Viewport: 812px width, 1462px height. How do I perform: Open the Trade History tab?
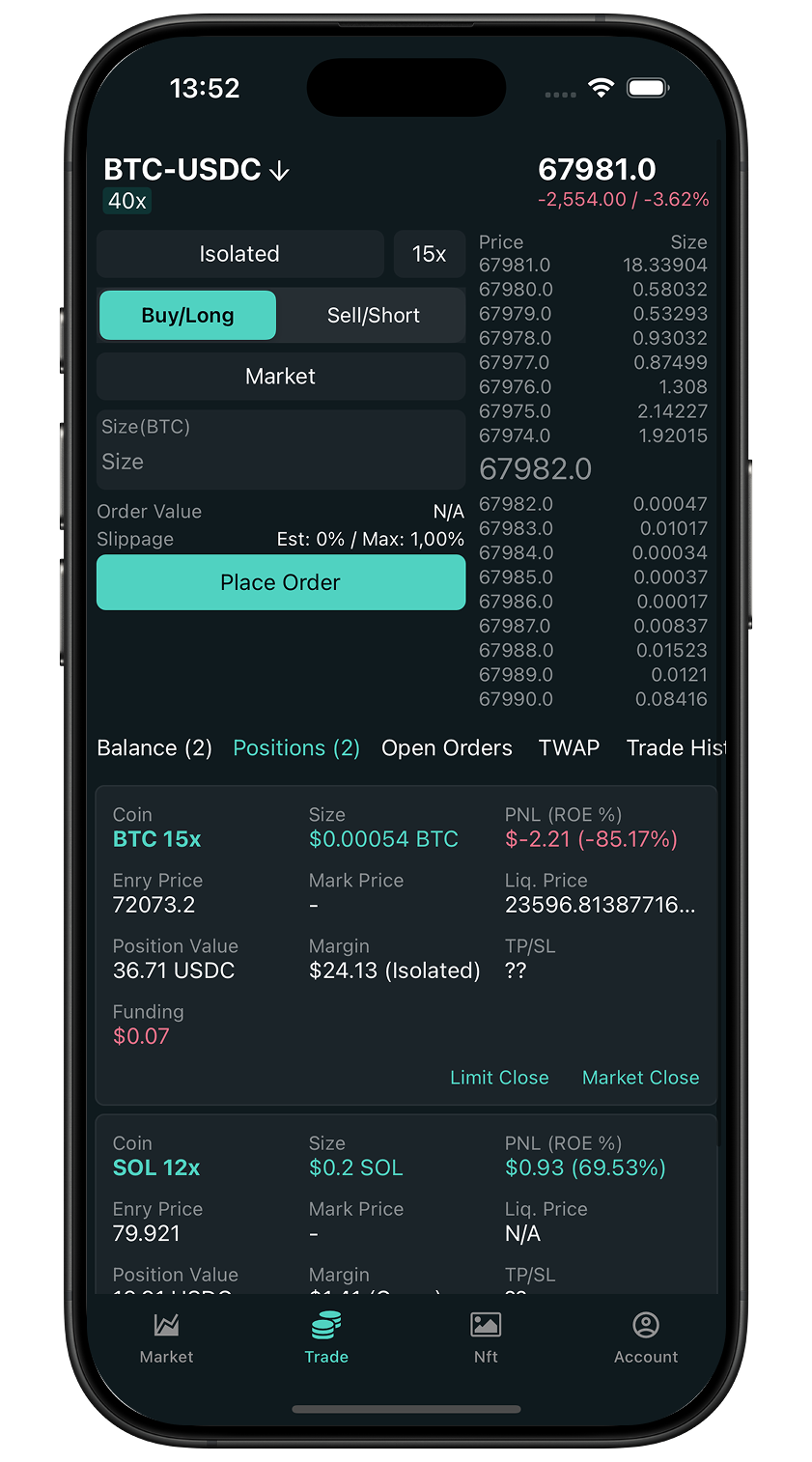point(675,748)
